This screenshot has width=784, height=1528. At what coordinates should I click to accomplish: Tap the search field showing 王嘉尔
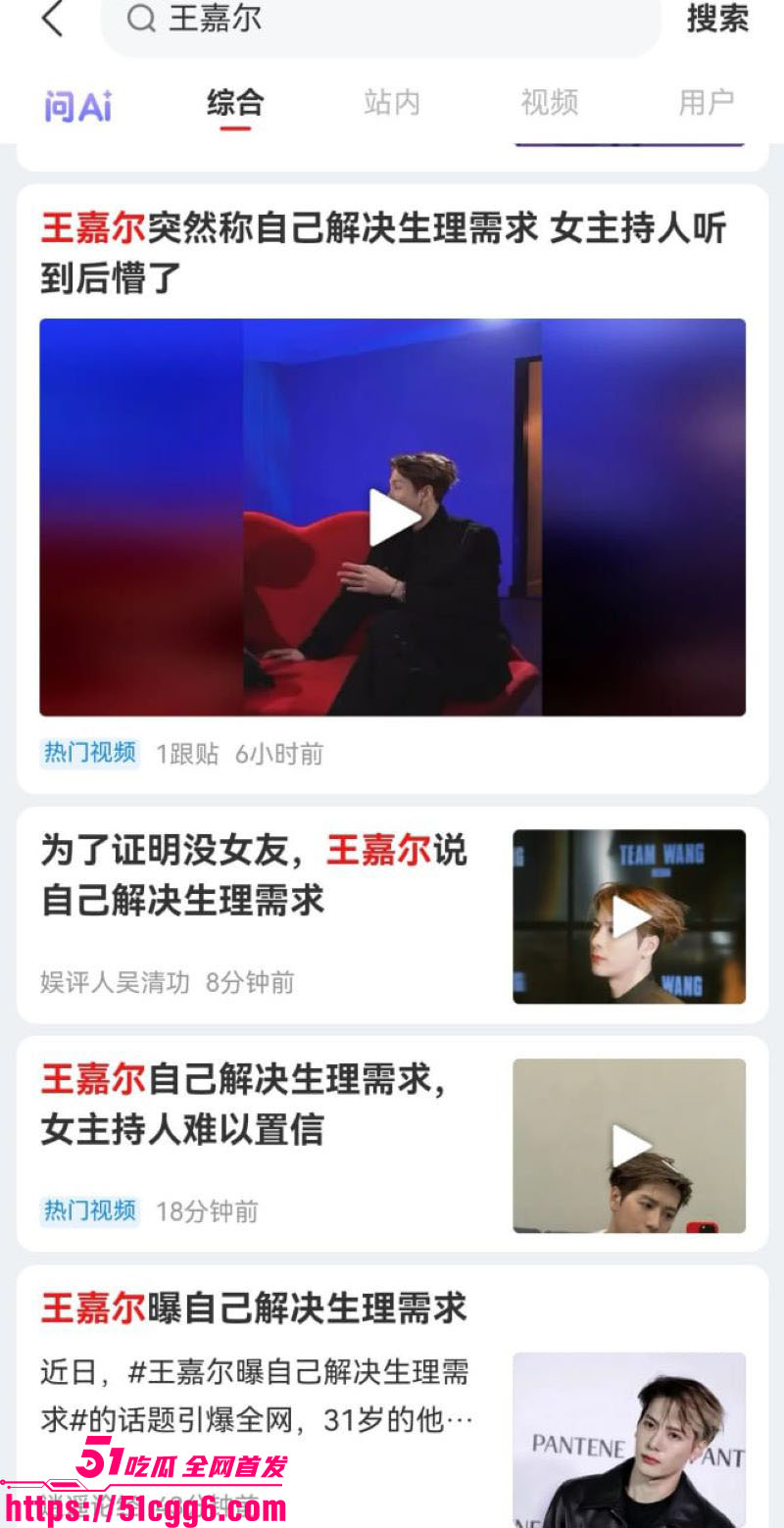[x=382, y=22]
